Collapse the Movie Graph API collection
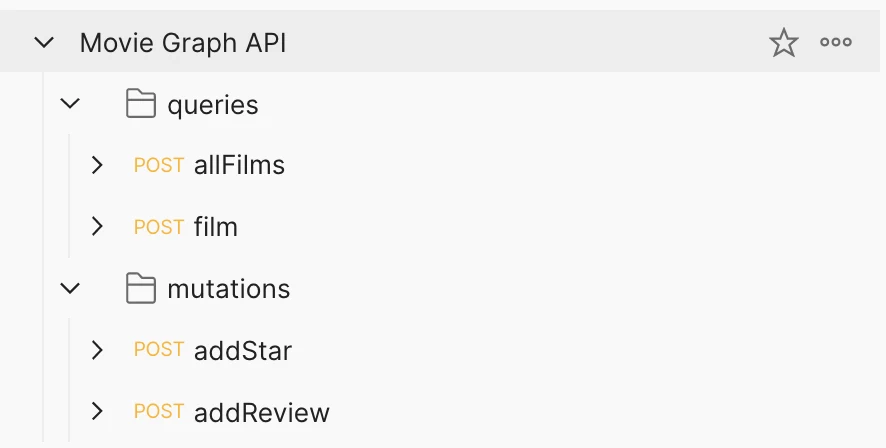Screen dimensions: 886x448 pyautogui.click(x=43, y=43)
